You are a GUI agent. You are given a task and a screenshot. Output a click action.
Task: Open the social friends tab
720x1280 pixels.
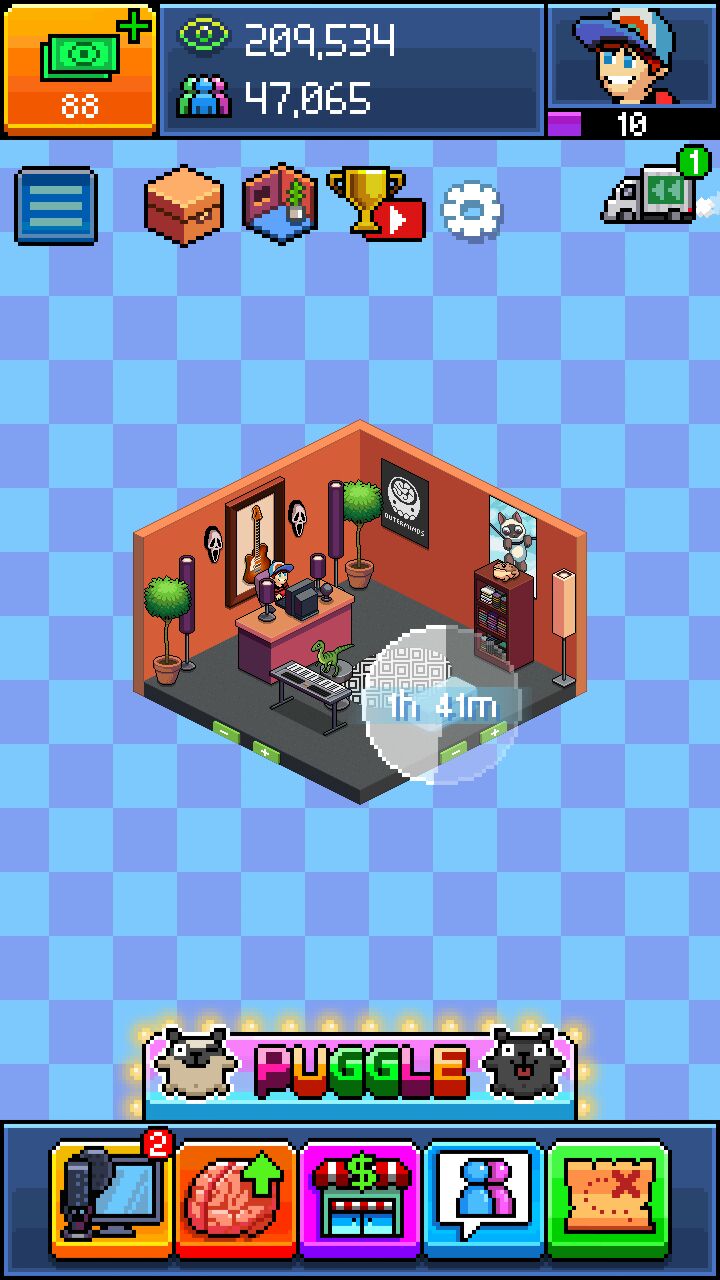click(484, 1198)
